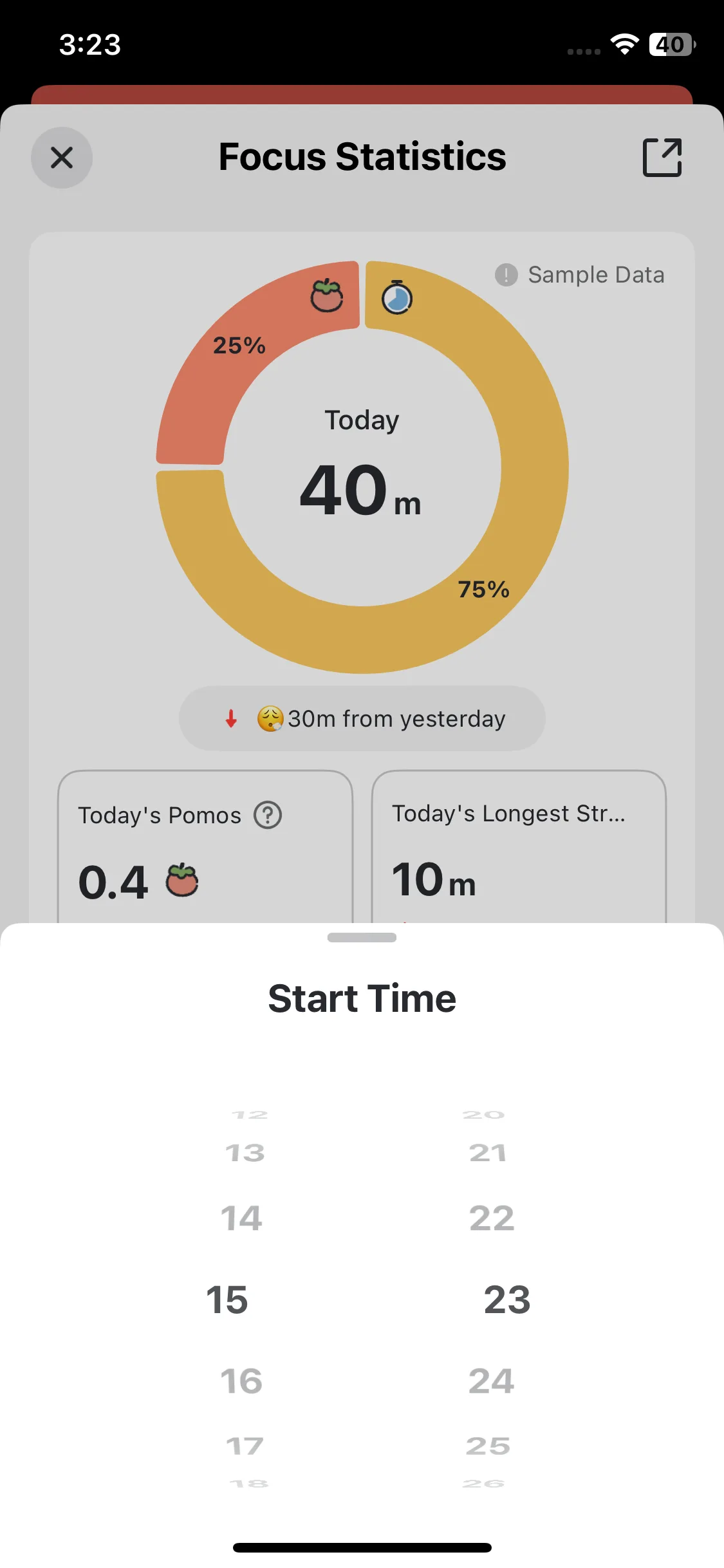Close the Focus Statistics screen

62,158
